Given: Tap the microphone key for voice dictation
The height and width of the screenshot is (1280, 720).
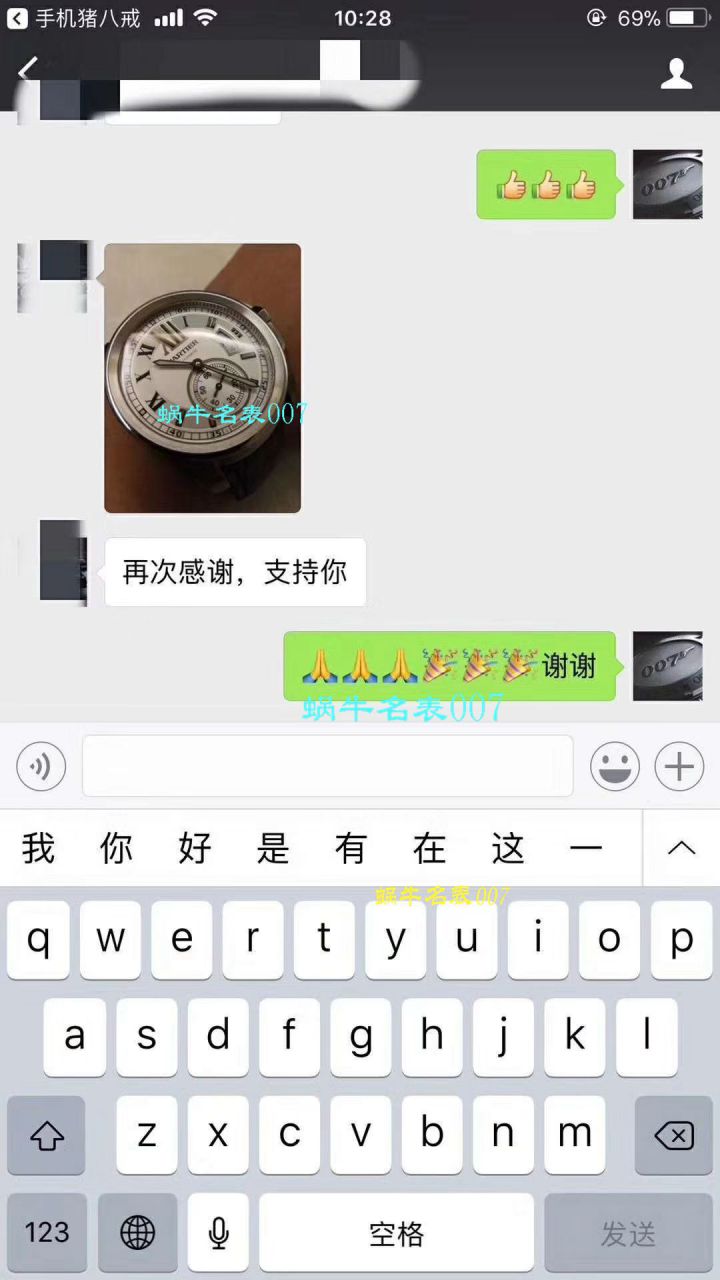Looking at the screenshot, I should tap(218, 1232).
